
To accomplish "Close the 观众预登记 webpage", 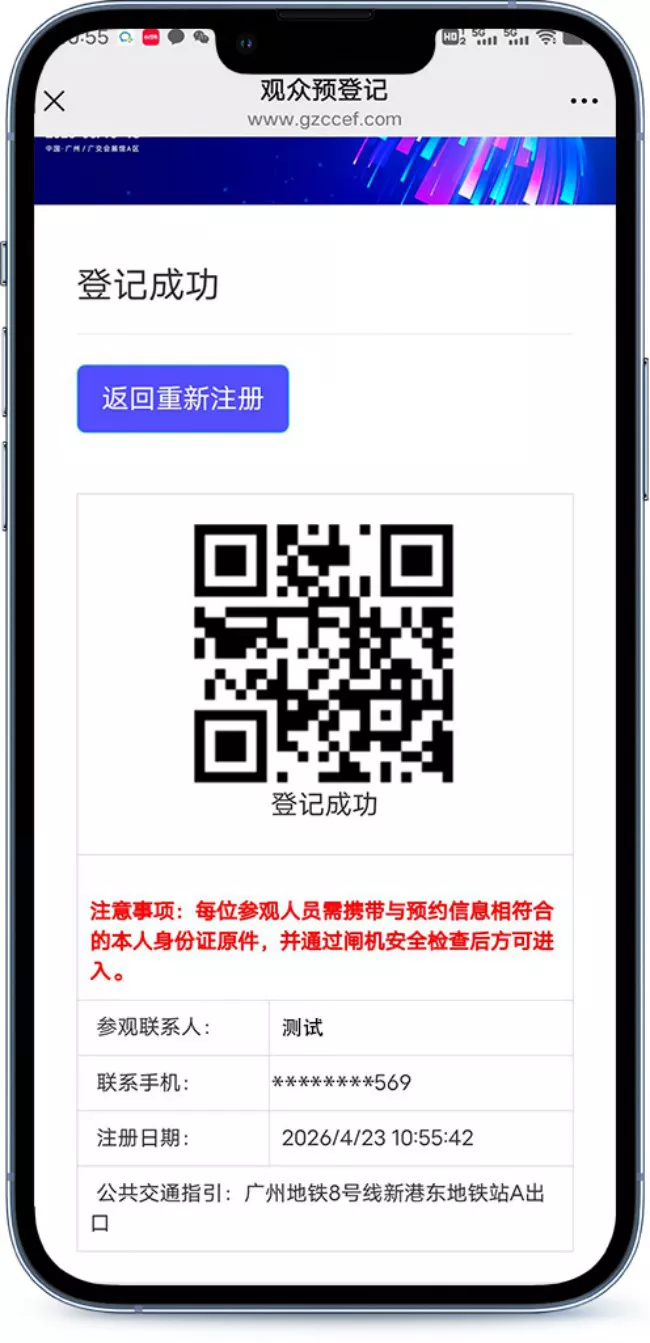I will pyautogui.click(x=55, y=101).
